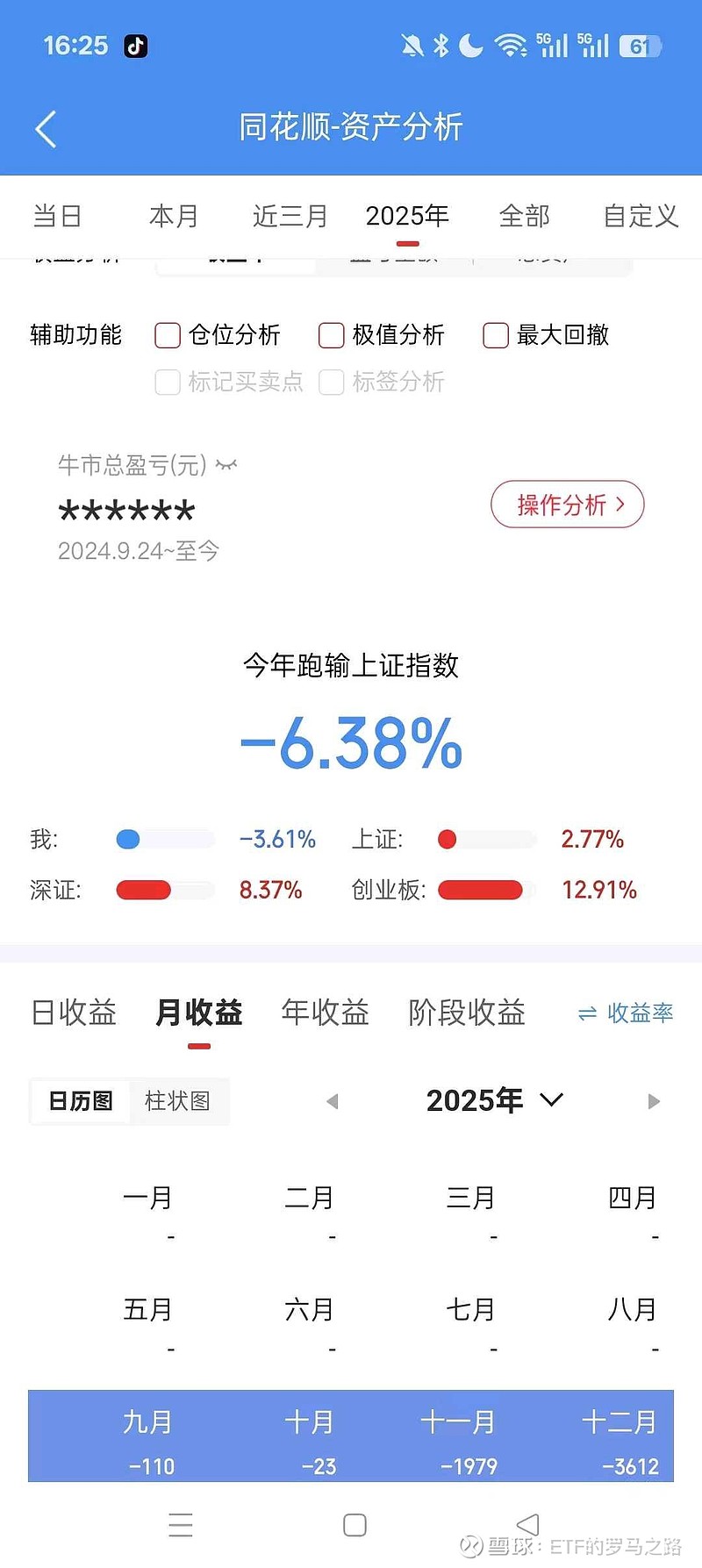The width and height of the screenshot is (702, 1568).
Task: Switch to the 年收益 tab
Action: (x=324, y=1013)
